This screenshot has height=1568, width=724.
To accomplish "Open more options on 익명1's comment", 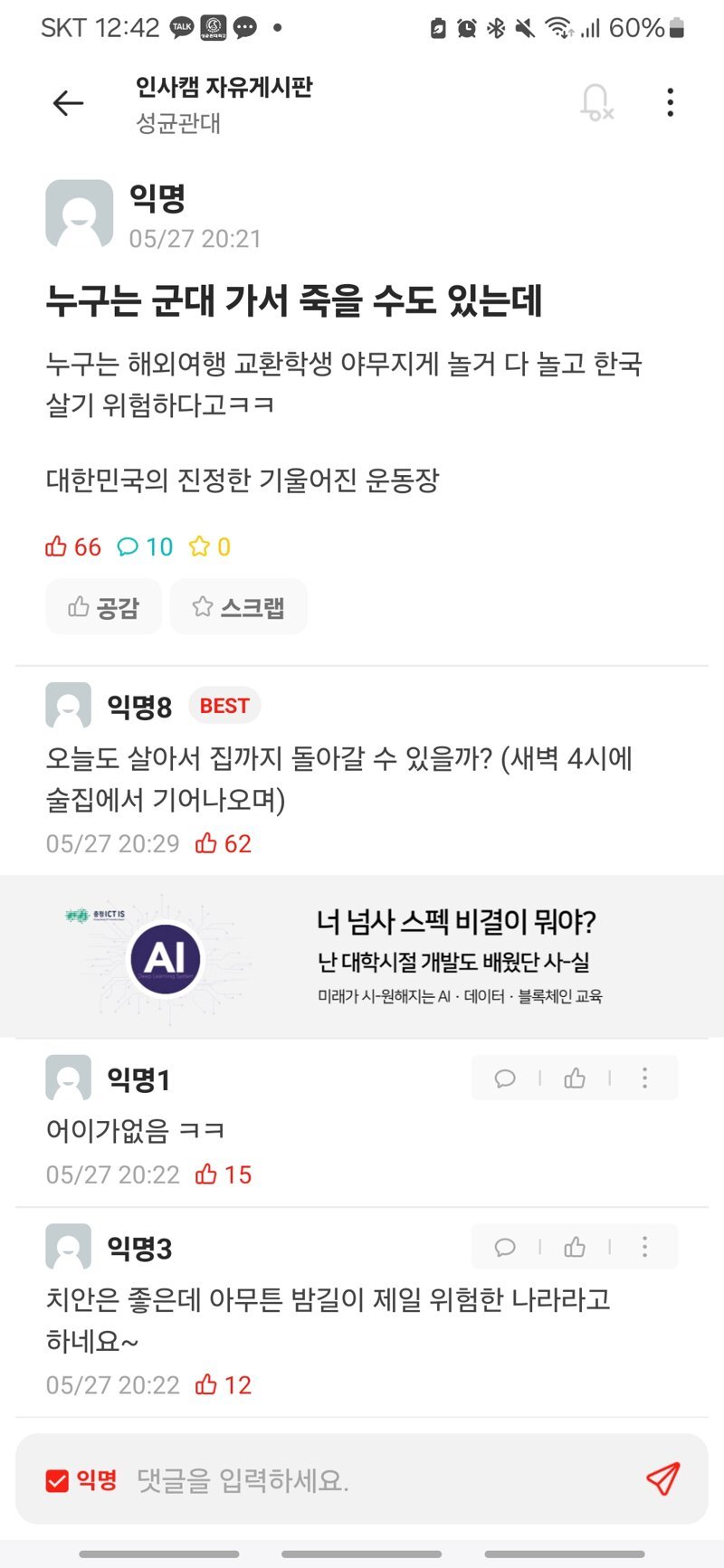I will tap(644, 1078).
